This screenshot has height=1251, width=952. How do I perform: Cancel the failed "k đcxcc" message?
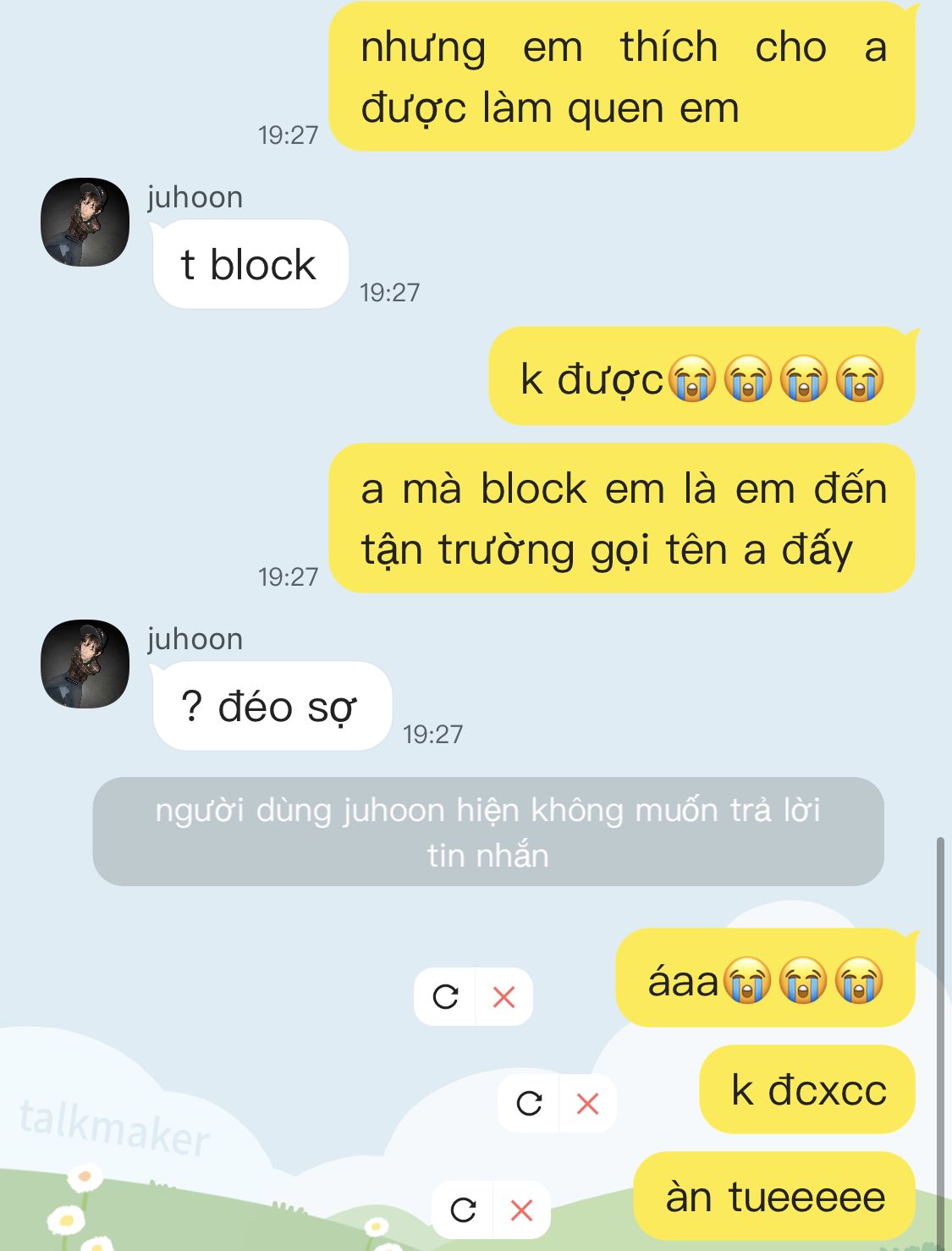587,1104
